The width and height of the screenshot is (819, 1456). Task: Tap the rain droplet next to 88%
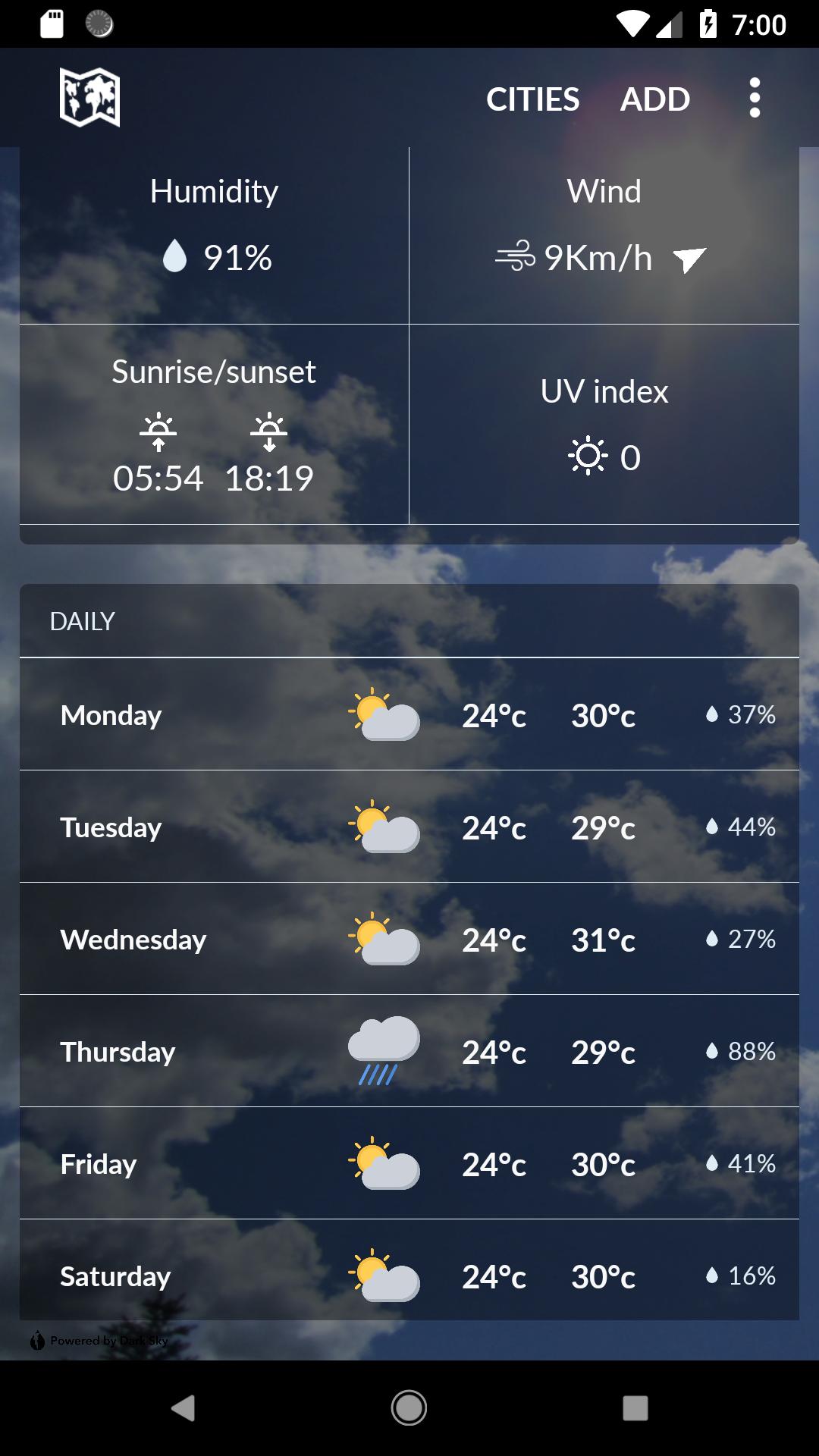tap(711, 1051)
